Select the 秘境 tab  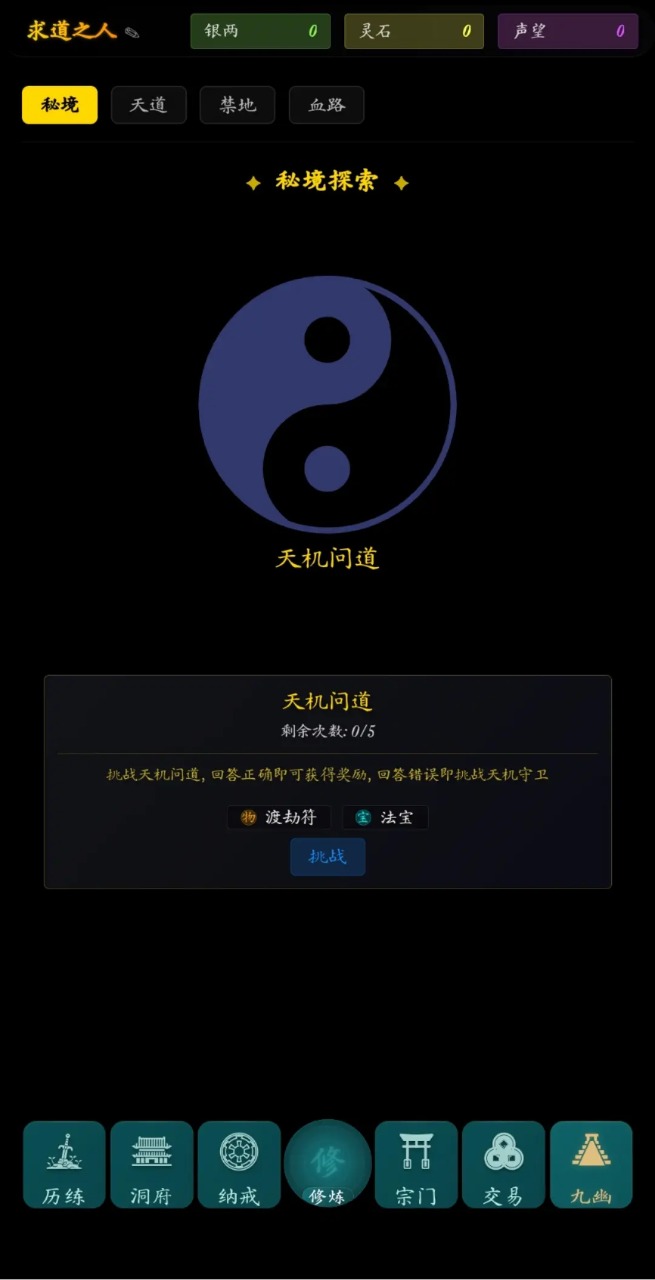(x=60, y=105)
